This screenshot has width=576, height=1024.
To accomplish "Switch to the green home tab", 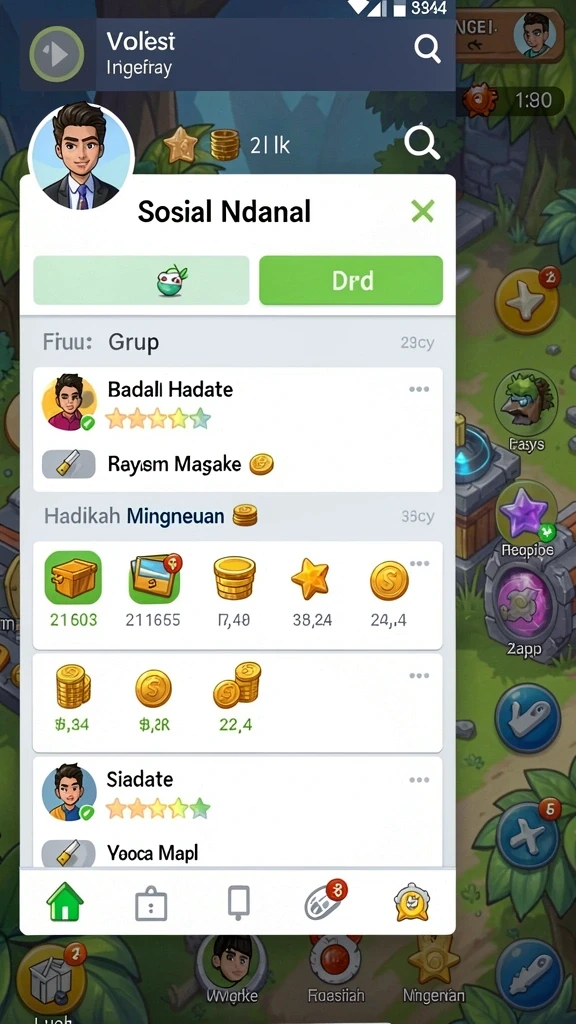I will (x=65, y=902).
